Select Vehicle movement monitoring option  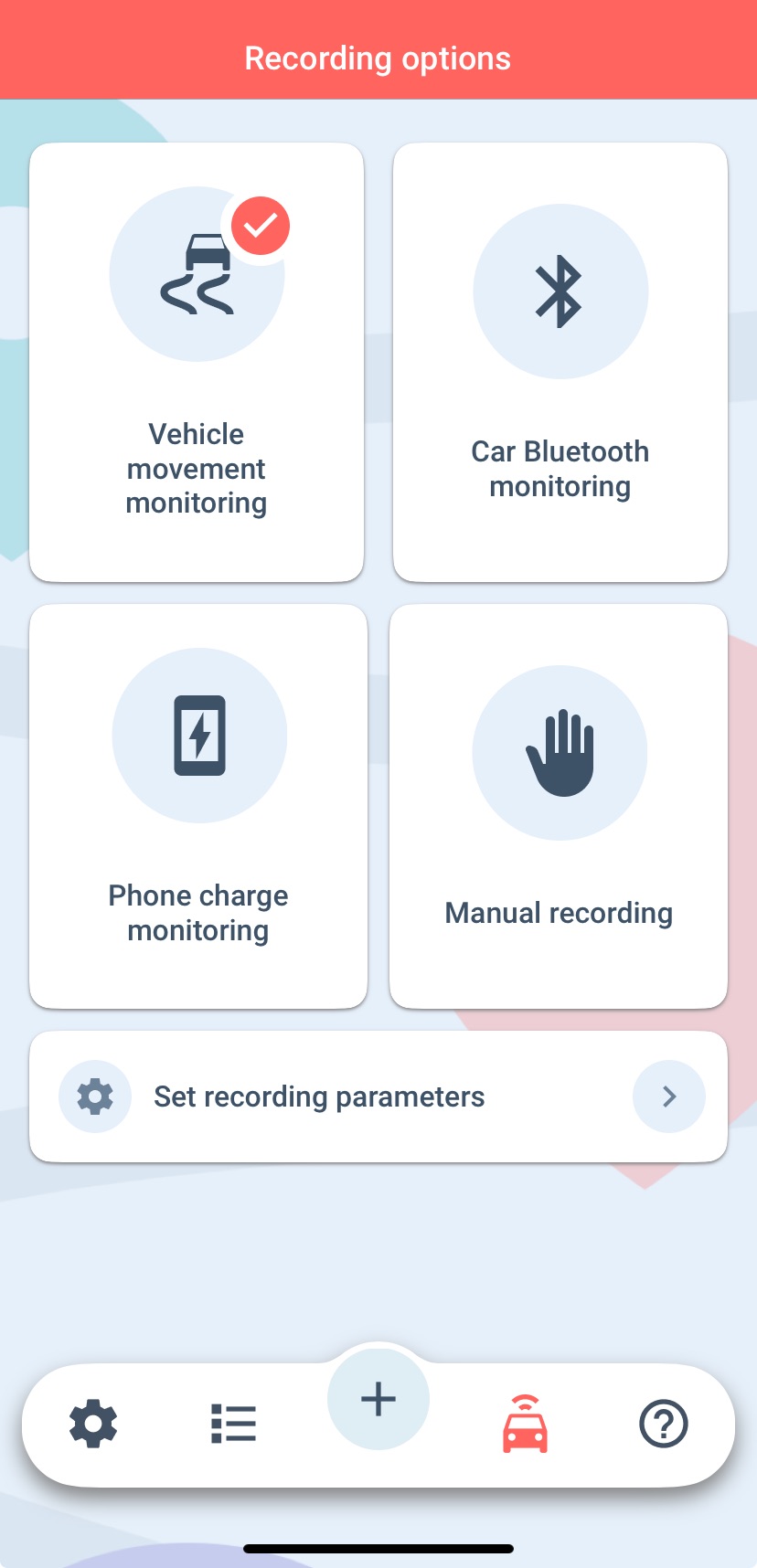197,362
